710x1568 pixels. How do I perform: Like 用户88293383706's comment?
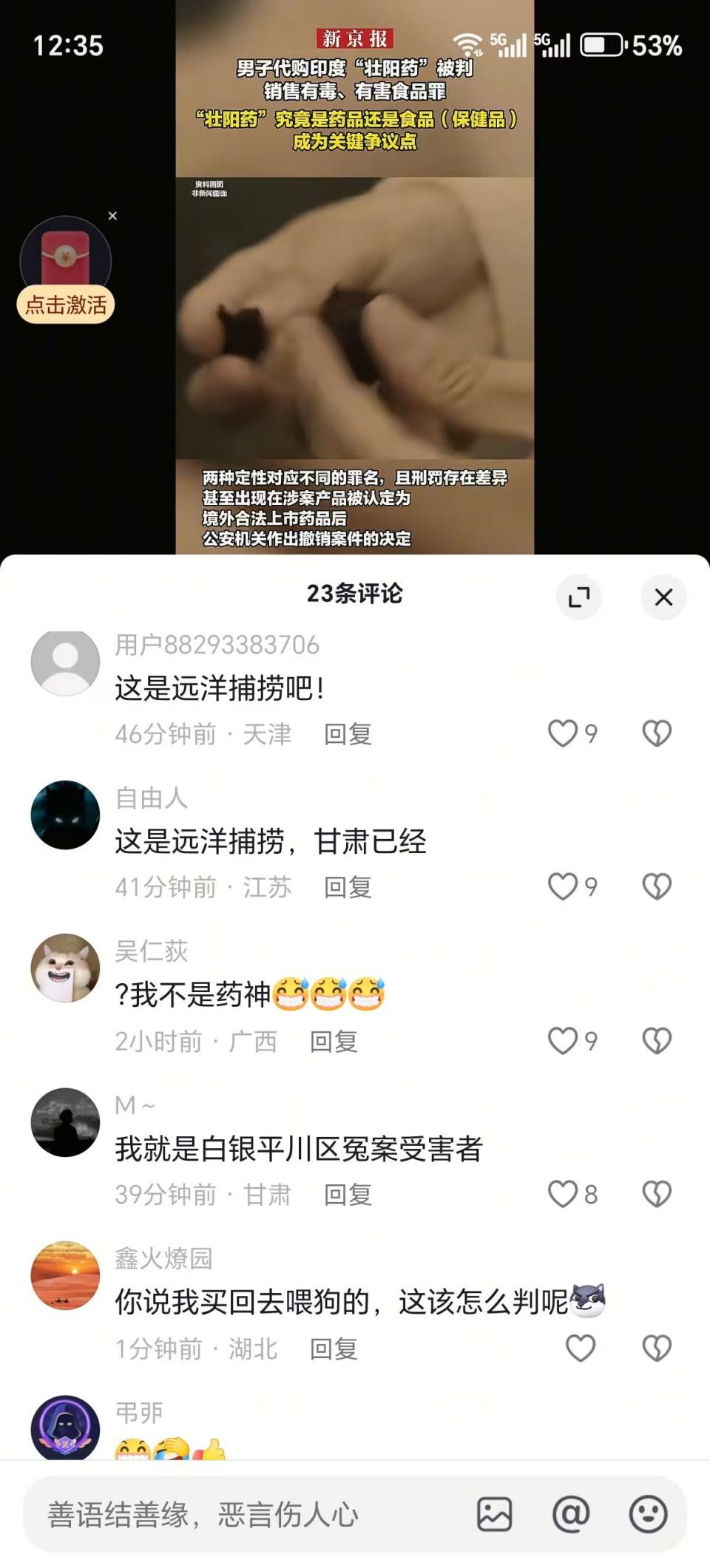pyautogui.click(x=563, y=733)
